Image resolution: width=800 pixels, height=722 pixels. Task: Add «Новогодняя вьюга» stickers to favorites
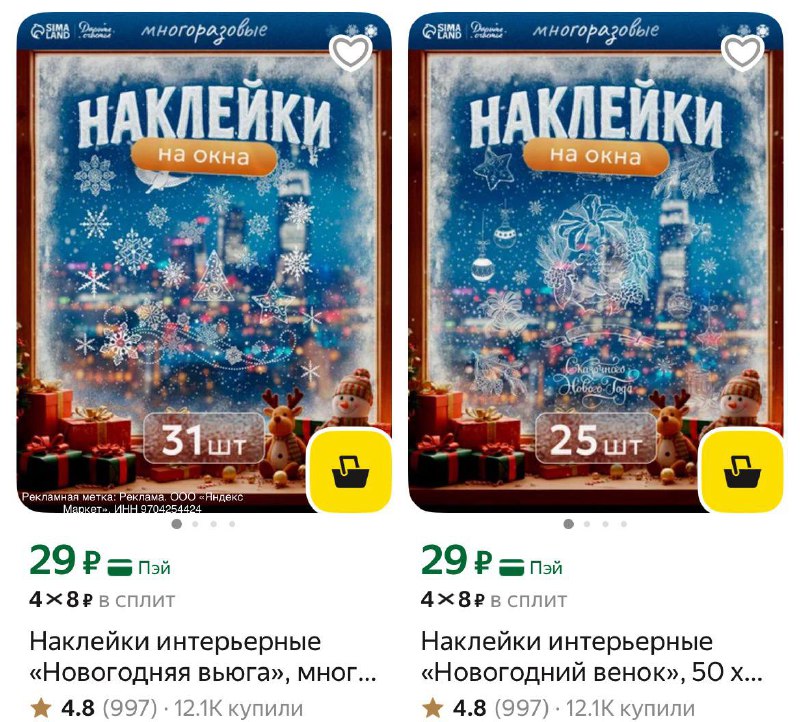[x=351, y=52]
